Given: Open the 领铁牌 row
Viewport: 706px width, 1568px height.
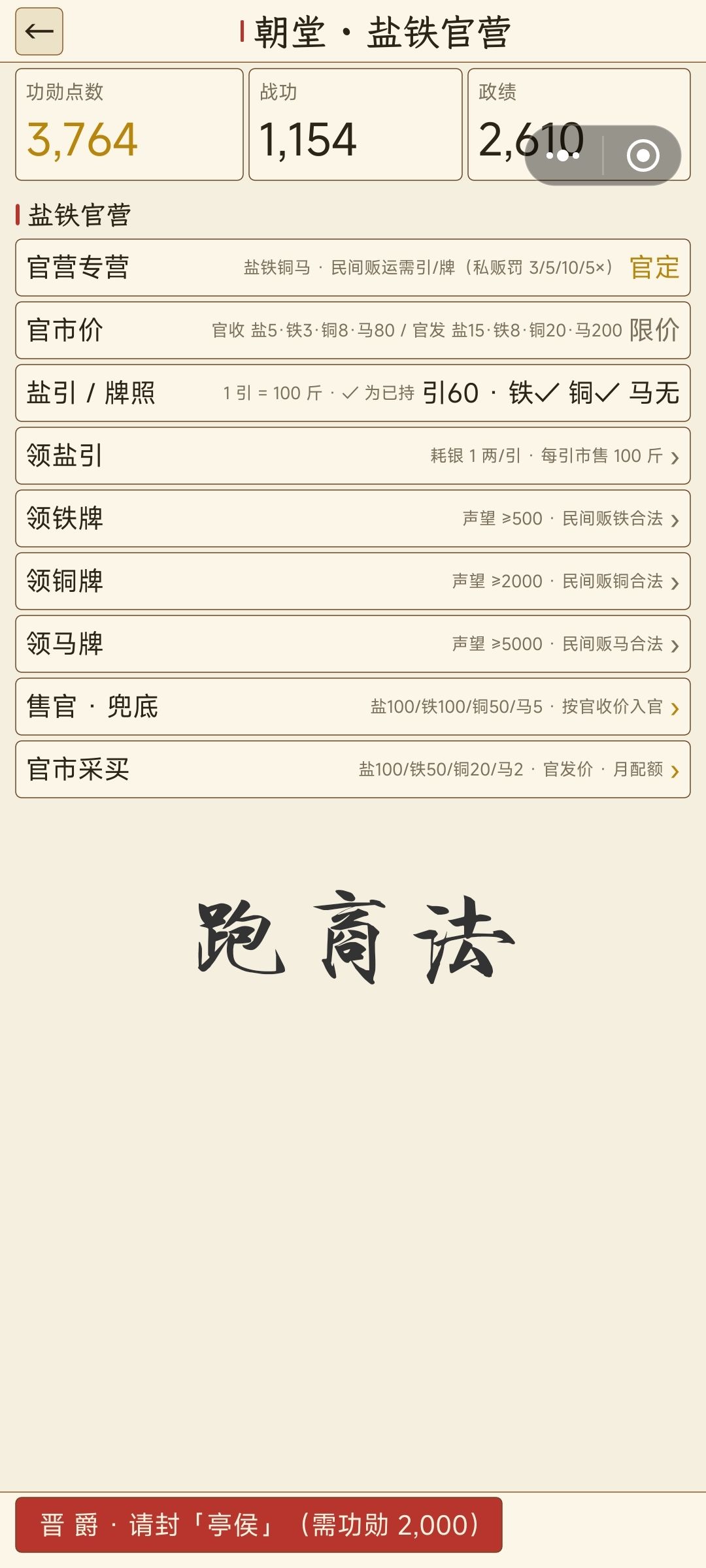Looking at the screenshot, I should (x=353, y=518).
